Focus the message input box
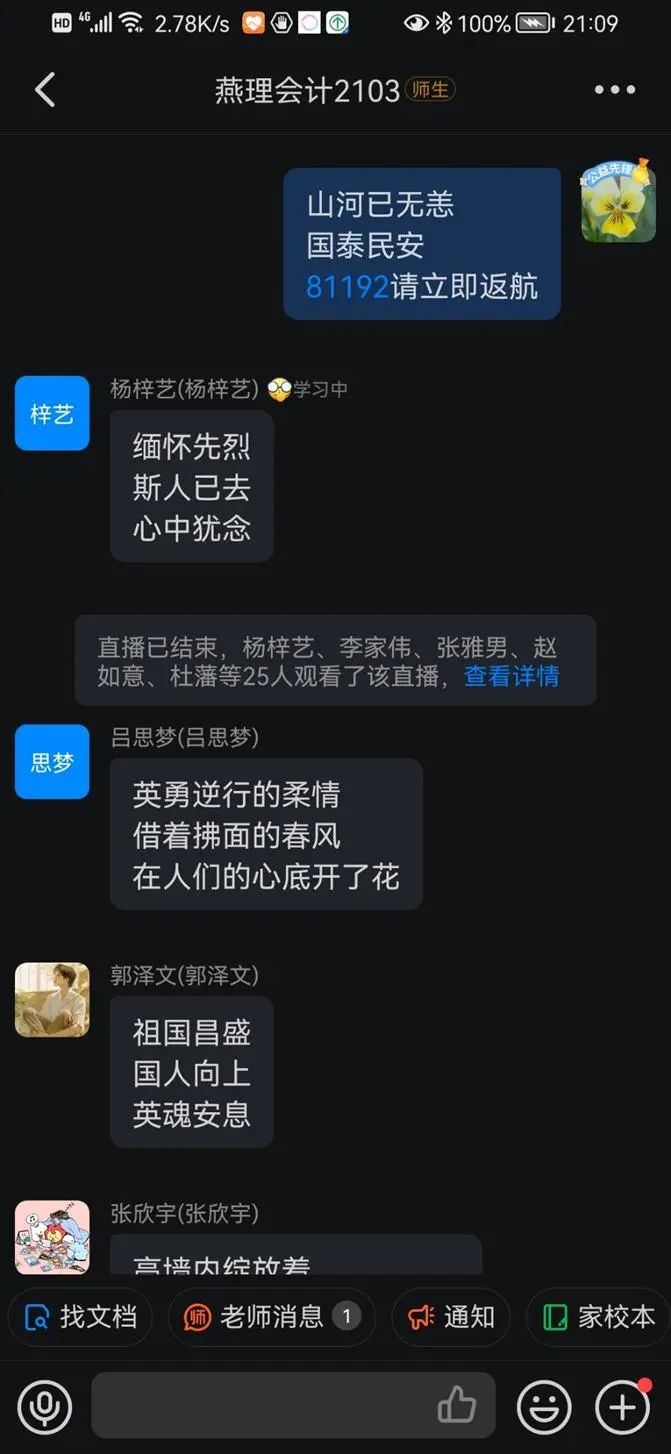 [260, 1406]
